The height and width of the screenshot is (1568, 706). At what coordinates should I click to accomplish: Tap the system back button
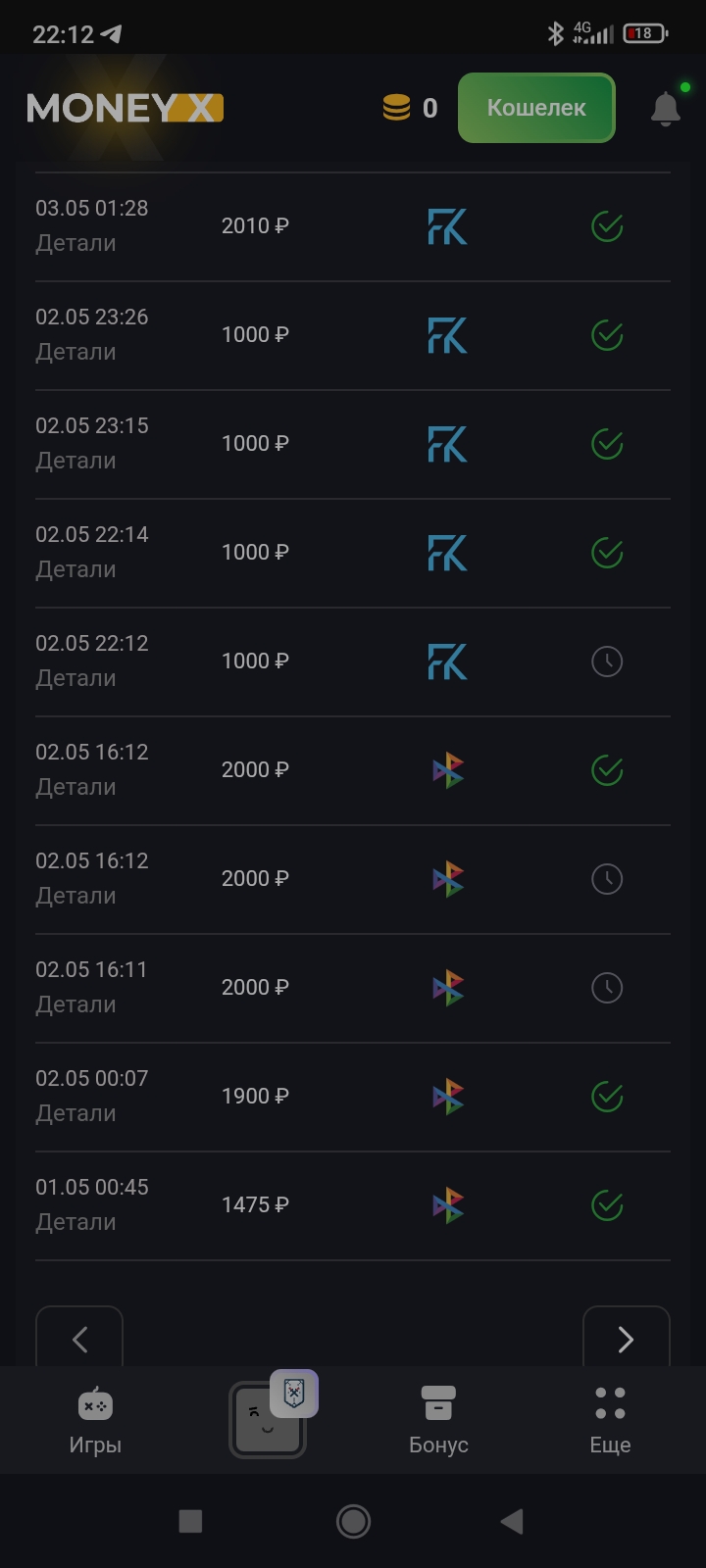(x=511, y=1521)
